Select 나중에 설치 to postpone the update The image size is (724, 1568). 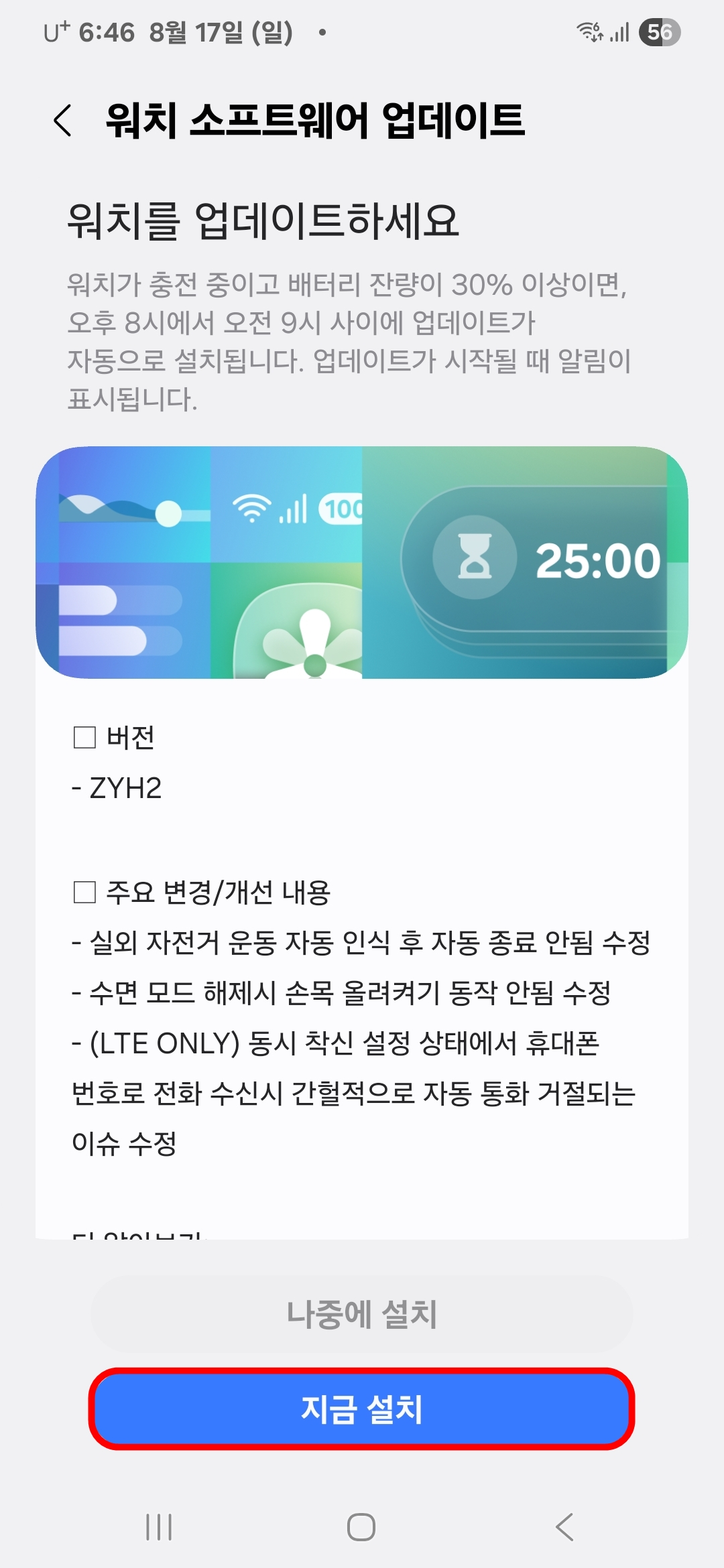click(x=362, y=1311)
